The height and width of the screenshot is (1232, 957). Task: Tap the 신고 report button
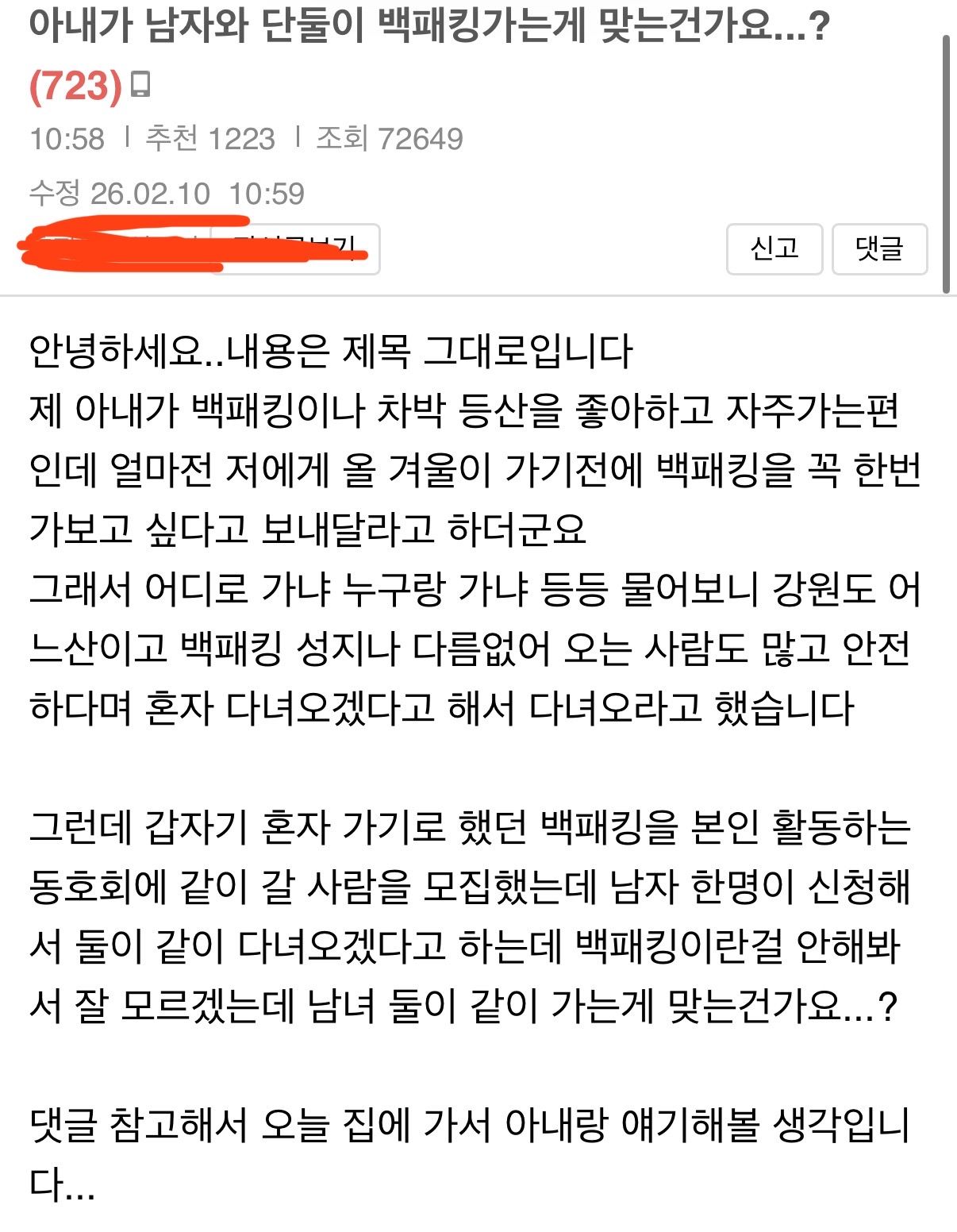click(x=774, y=249)
